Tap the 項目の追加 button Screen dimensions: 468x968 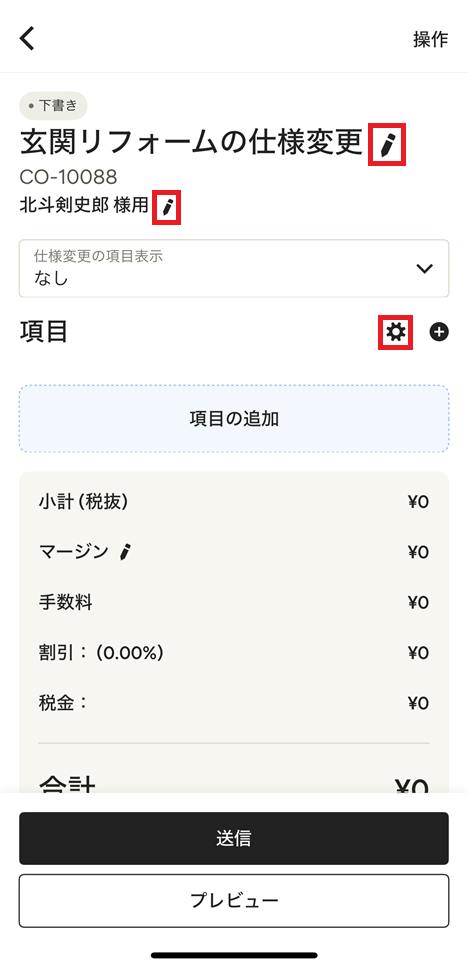[234, 419]
